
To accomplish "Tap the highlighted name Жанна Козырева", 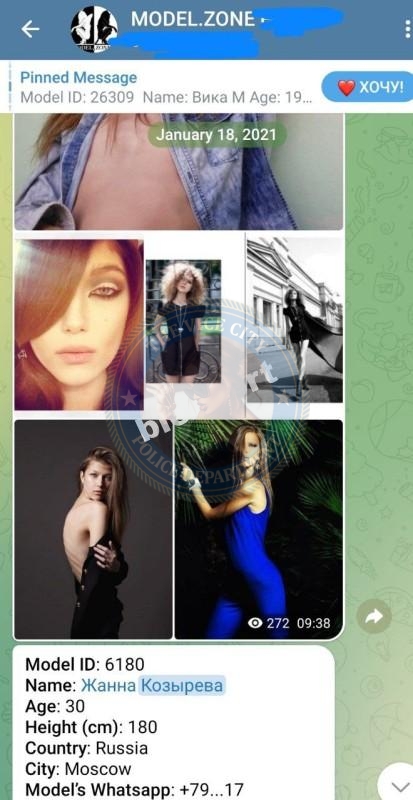I will [x=152, y=685].
